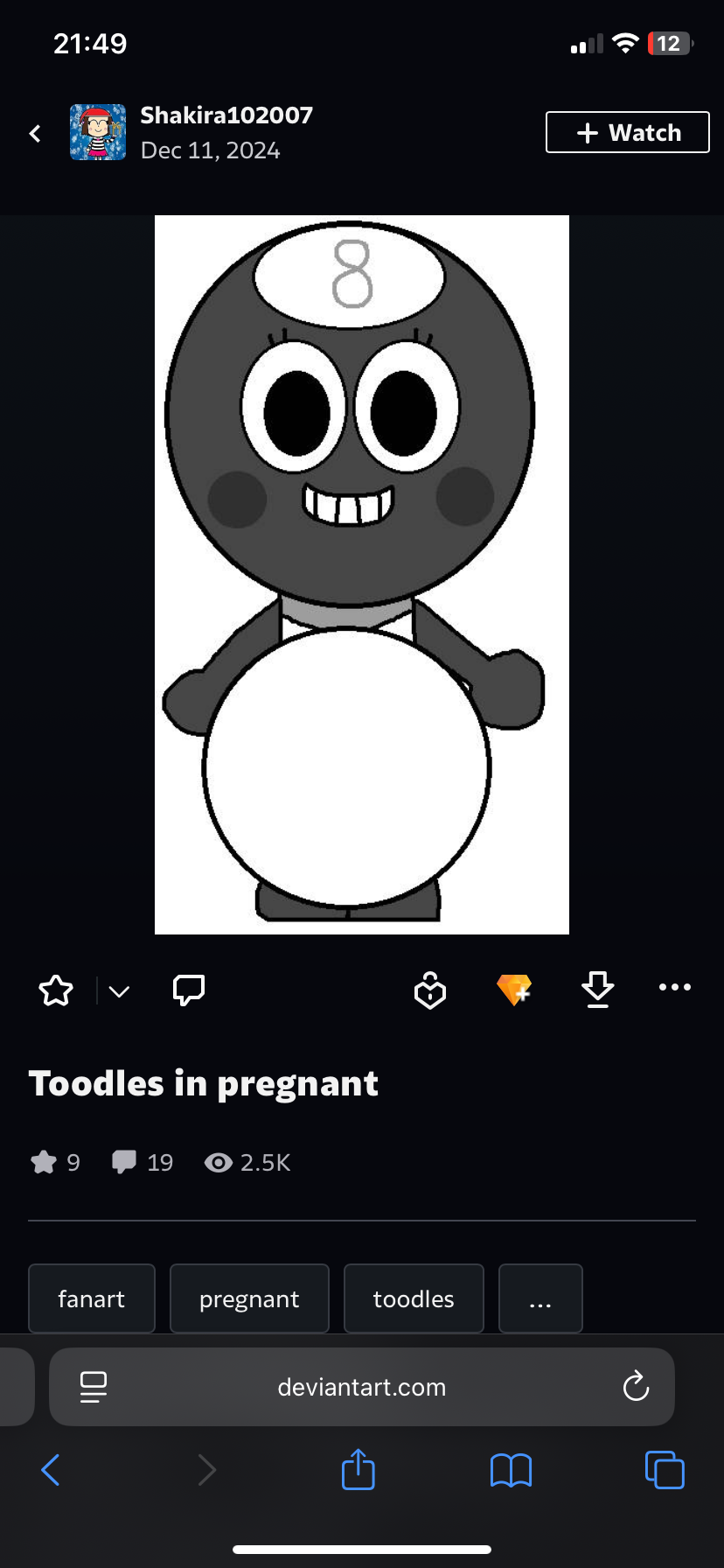Tap the Watch button

point(627,132)
